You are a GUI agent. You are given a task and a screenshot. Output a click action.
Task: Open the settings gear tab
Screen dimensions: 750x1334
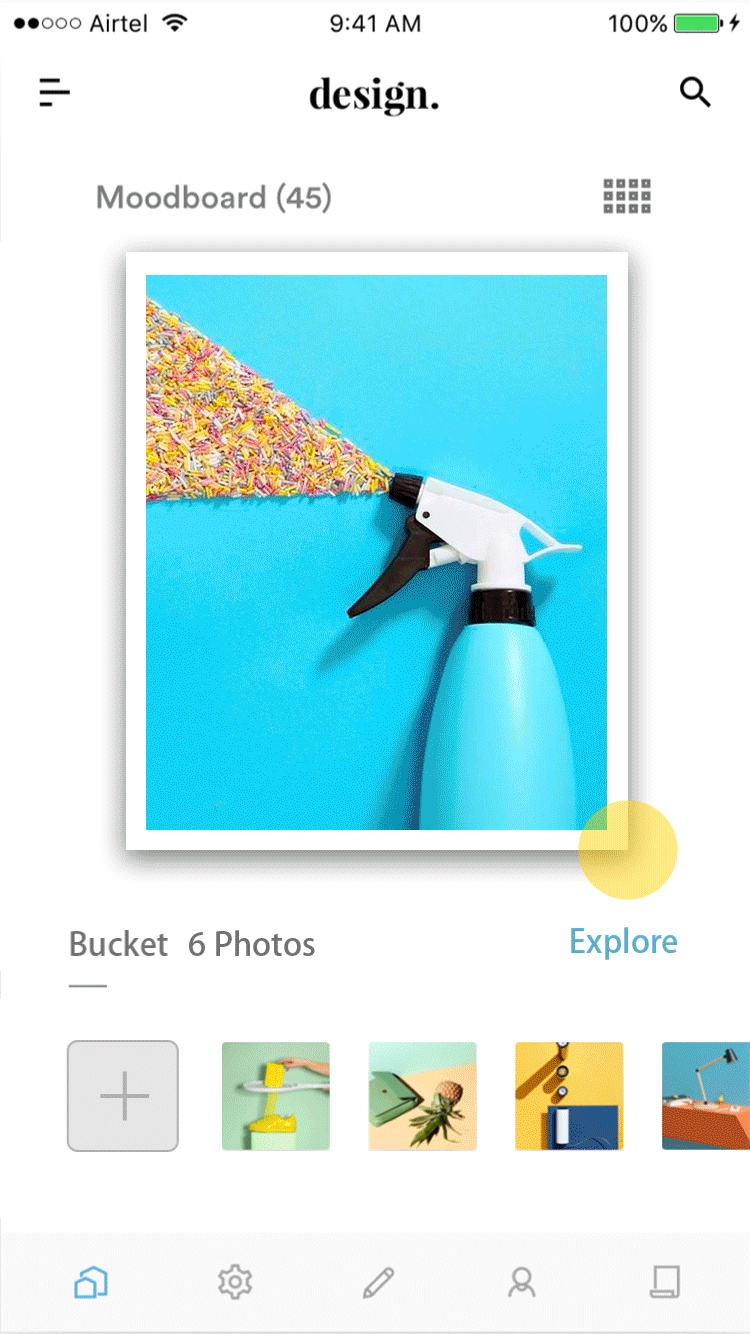pos(235,1281)
